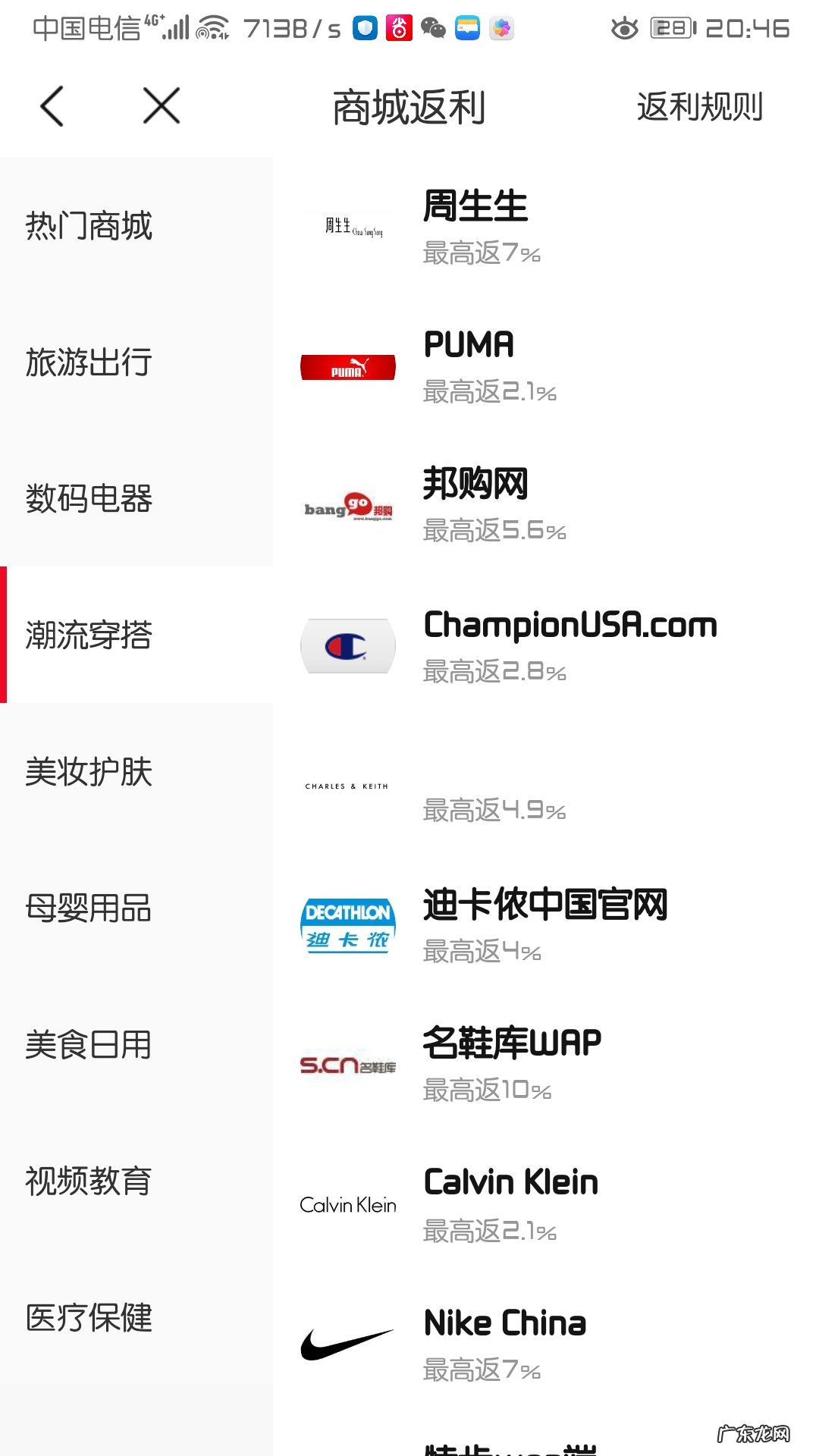Image resolution: width=819 pixels, height=1456 pixels.
Task: Tap the Nike China store listing
Action: 504,1323
